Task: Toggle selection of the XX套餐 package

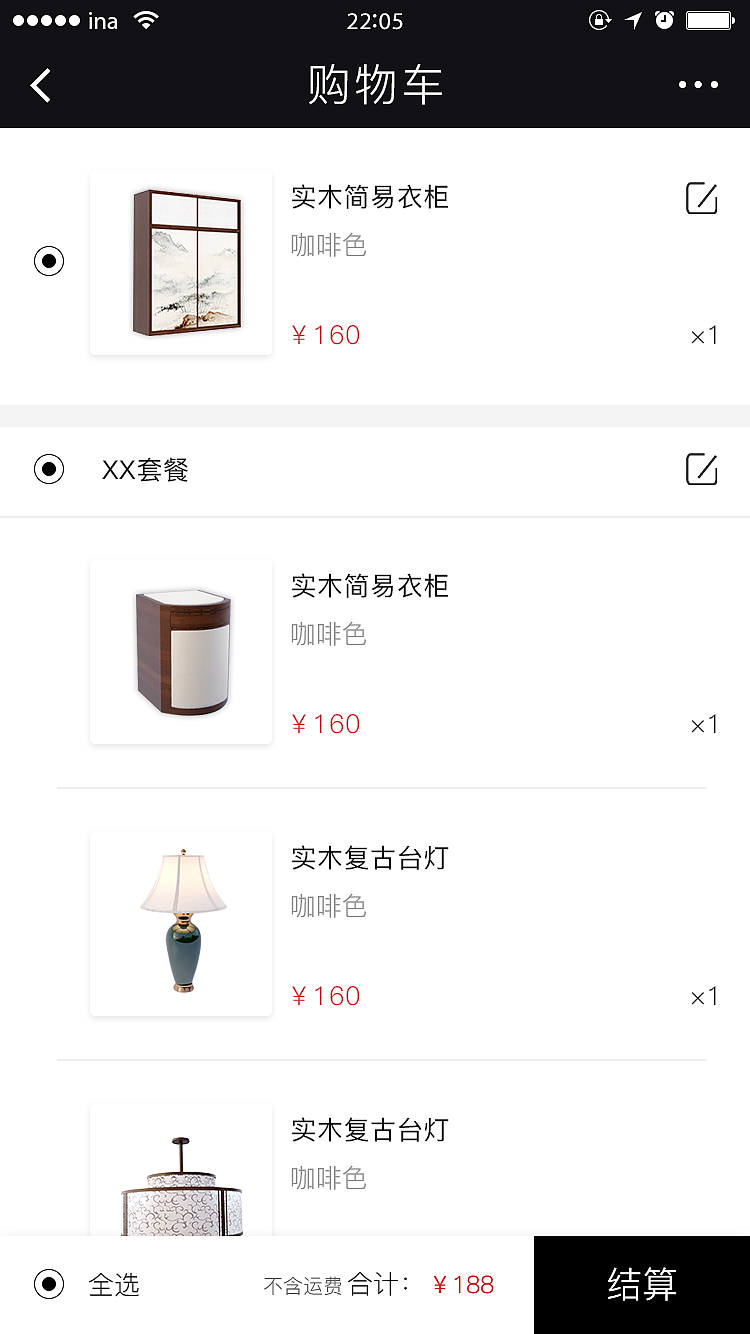Action: tap(48, 468)
